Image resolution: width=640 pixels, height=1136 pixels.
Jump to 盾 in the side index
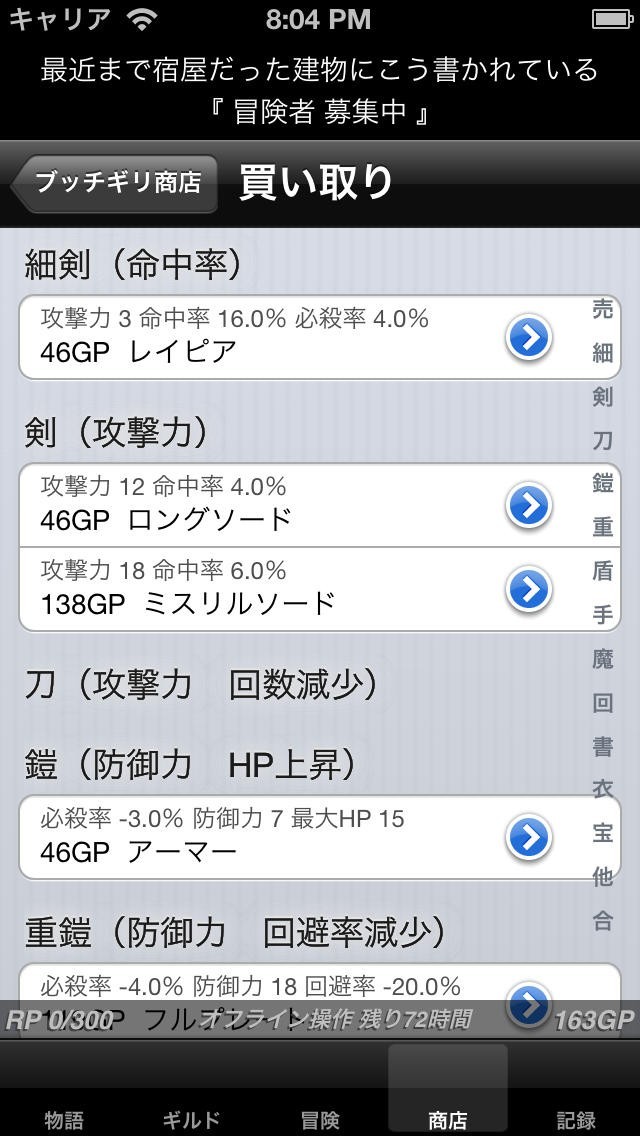(602, 570)
